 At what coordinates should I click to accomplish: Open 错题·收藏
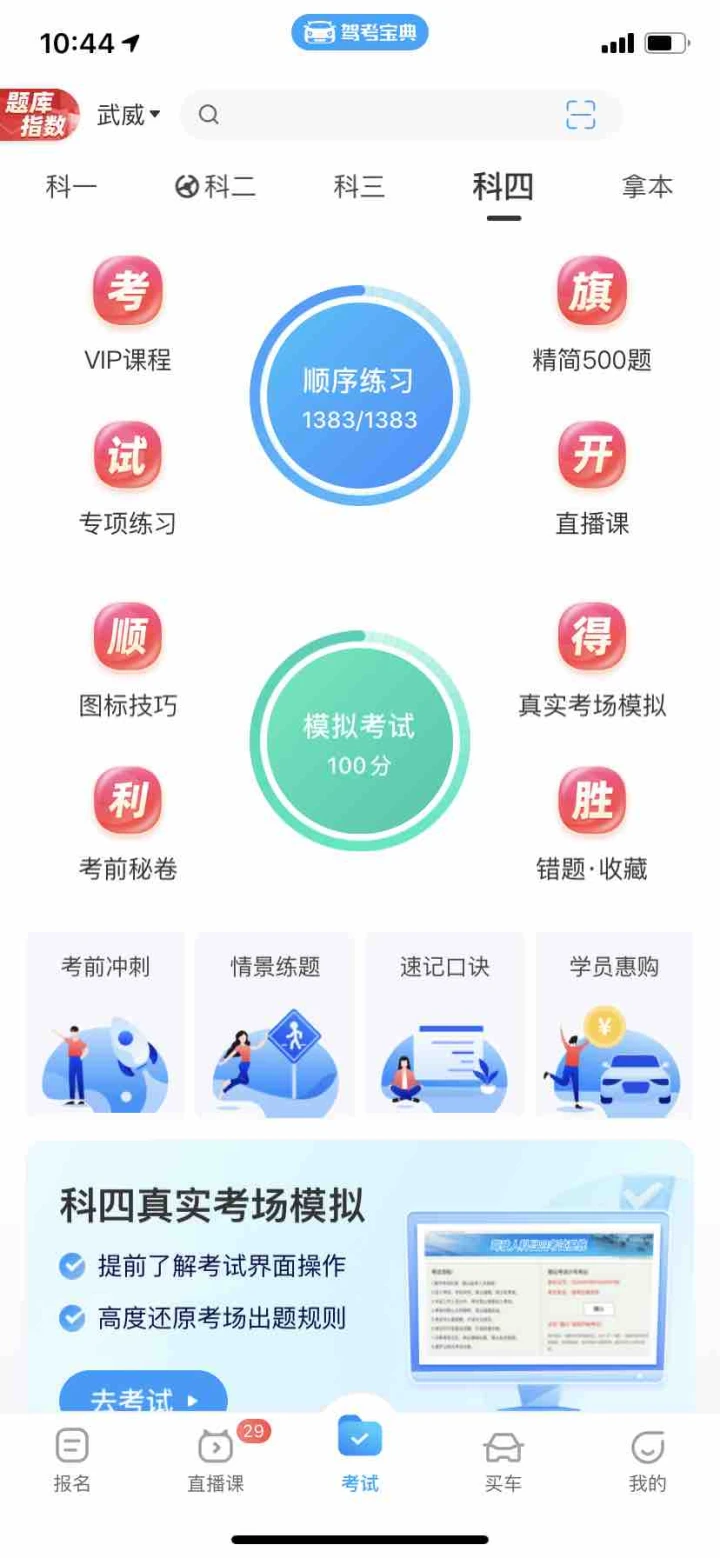(592, 825)
